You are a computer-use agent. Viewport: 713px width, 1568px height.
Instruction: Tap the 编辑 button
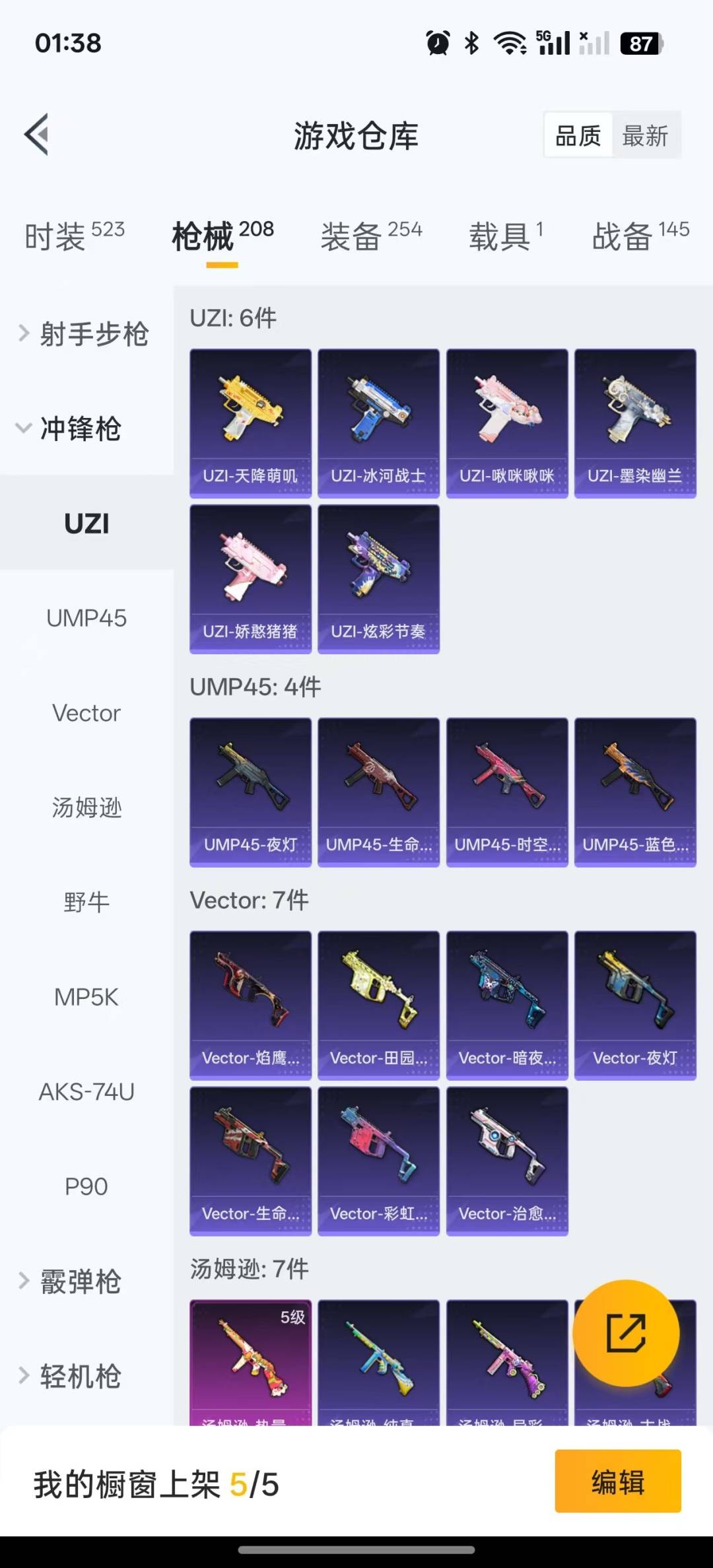pyautogui.click(x=618, y=1481)
